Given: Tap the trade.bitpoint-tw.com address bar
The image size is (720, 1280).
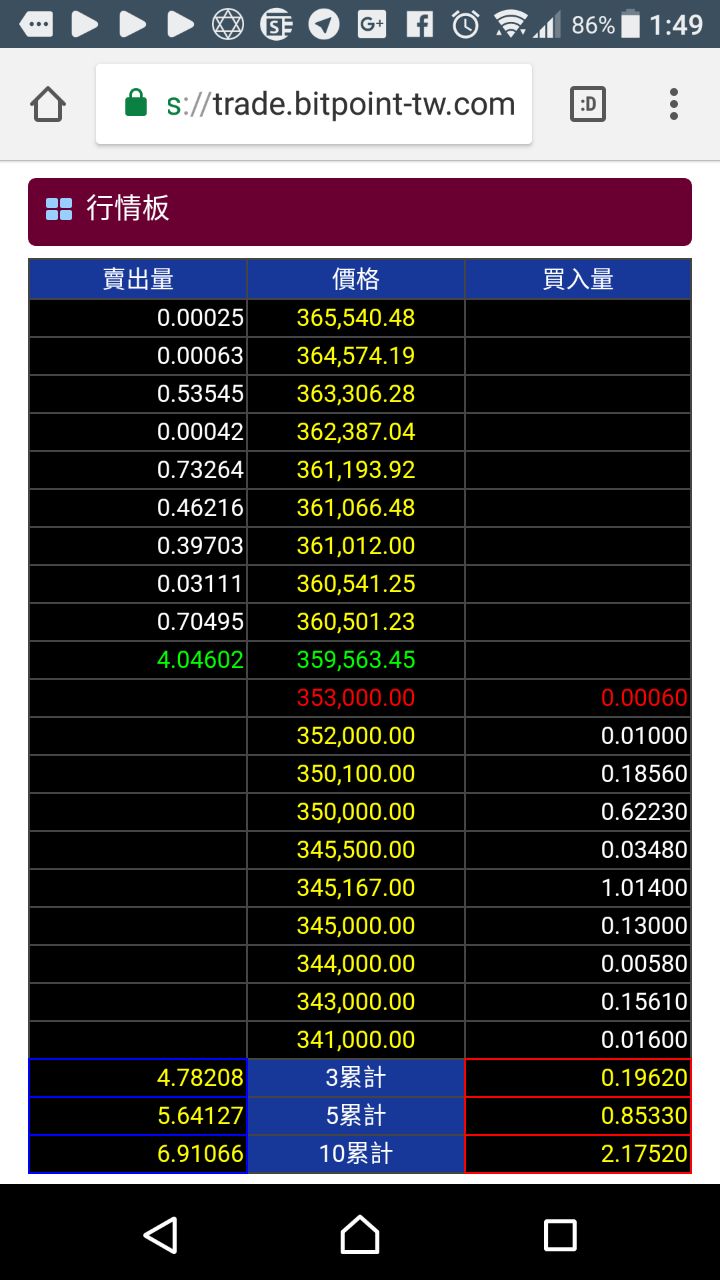Looking at the screenshot, I should click(314, 104).
